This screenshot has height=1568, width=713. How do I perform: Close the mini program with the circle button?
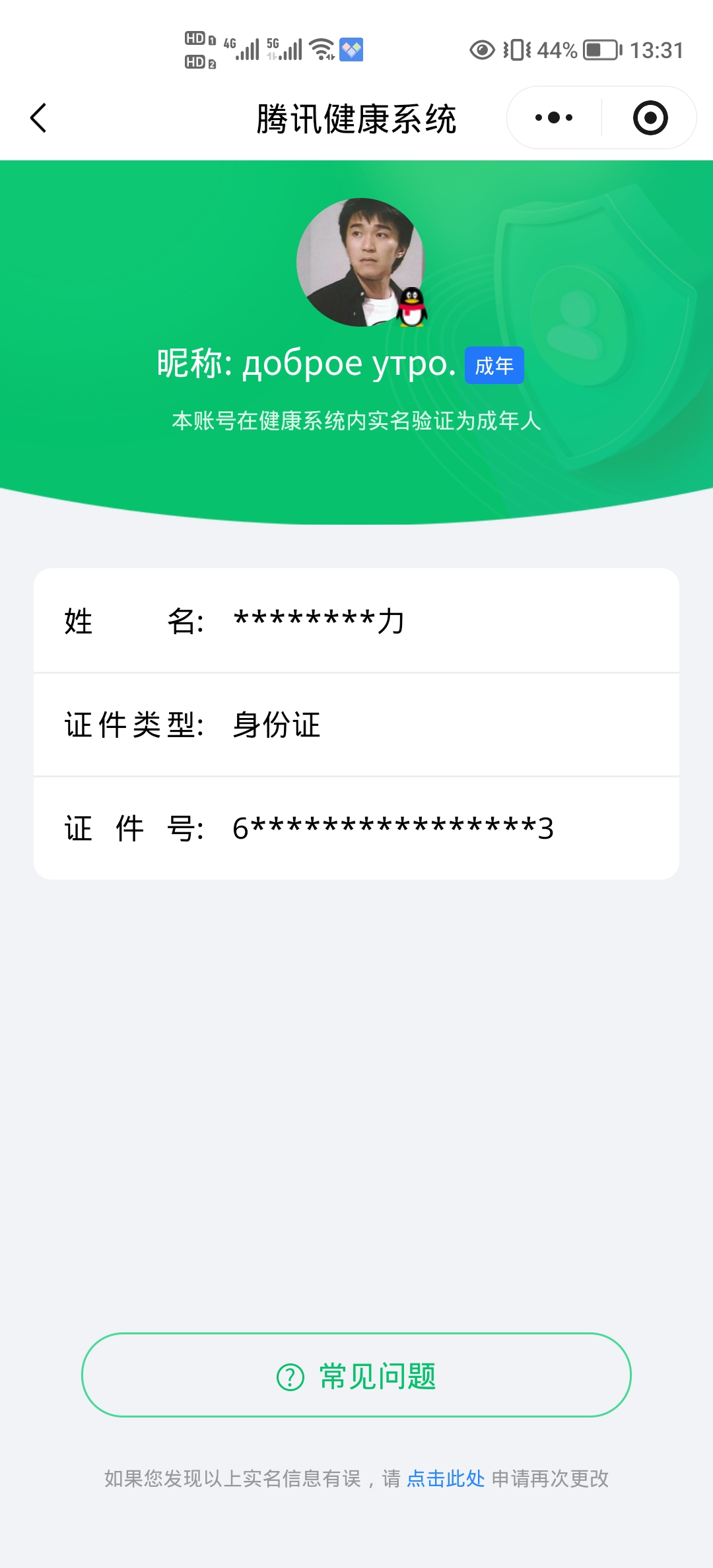coord(650,118)
